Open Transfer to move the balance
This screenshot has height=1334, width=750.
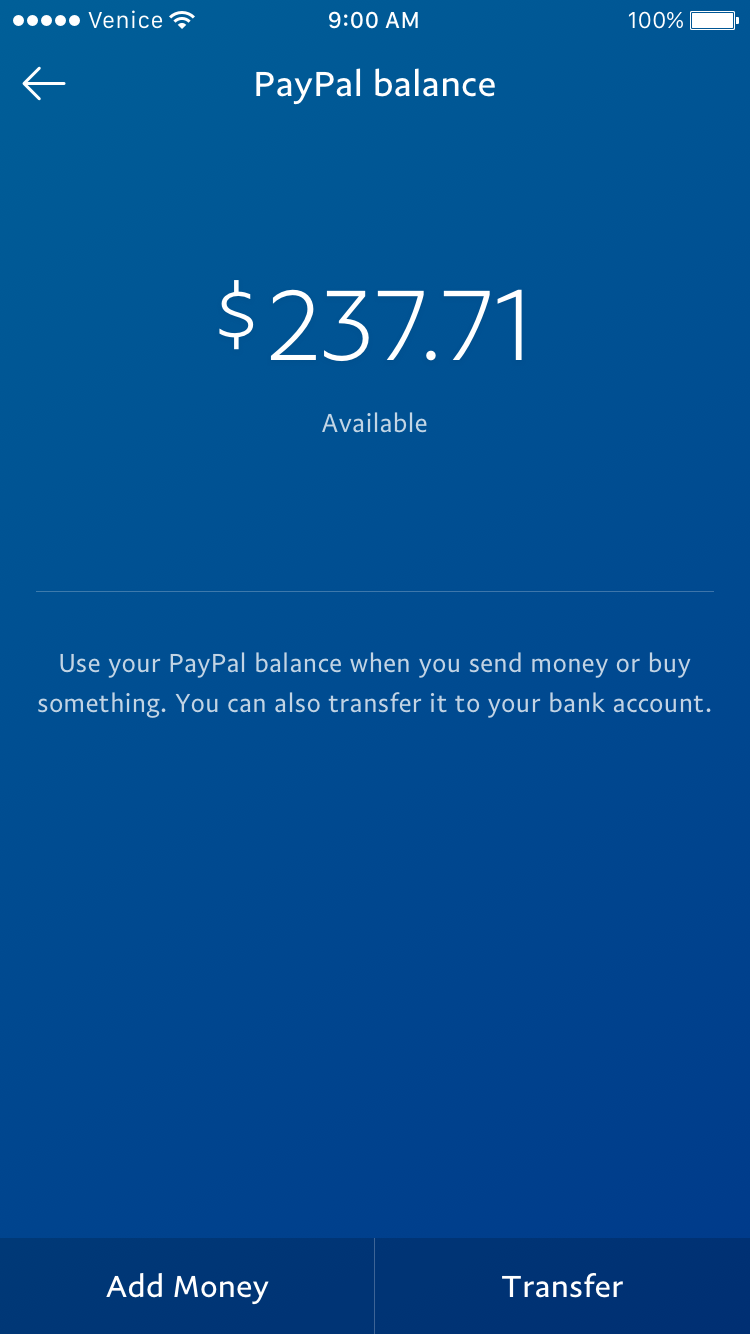(563, 1286)
